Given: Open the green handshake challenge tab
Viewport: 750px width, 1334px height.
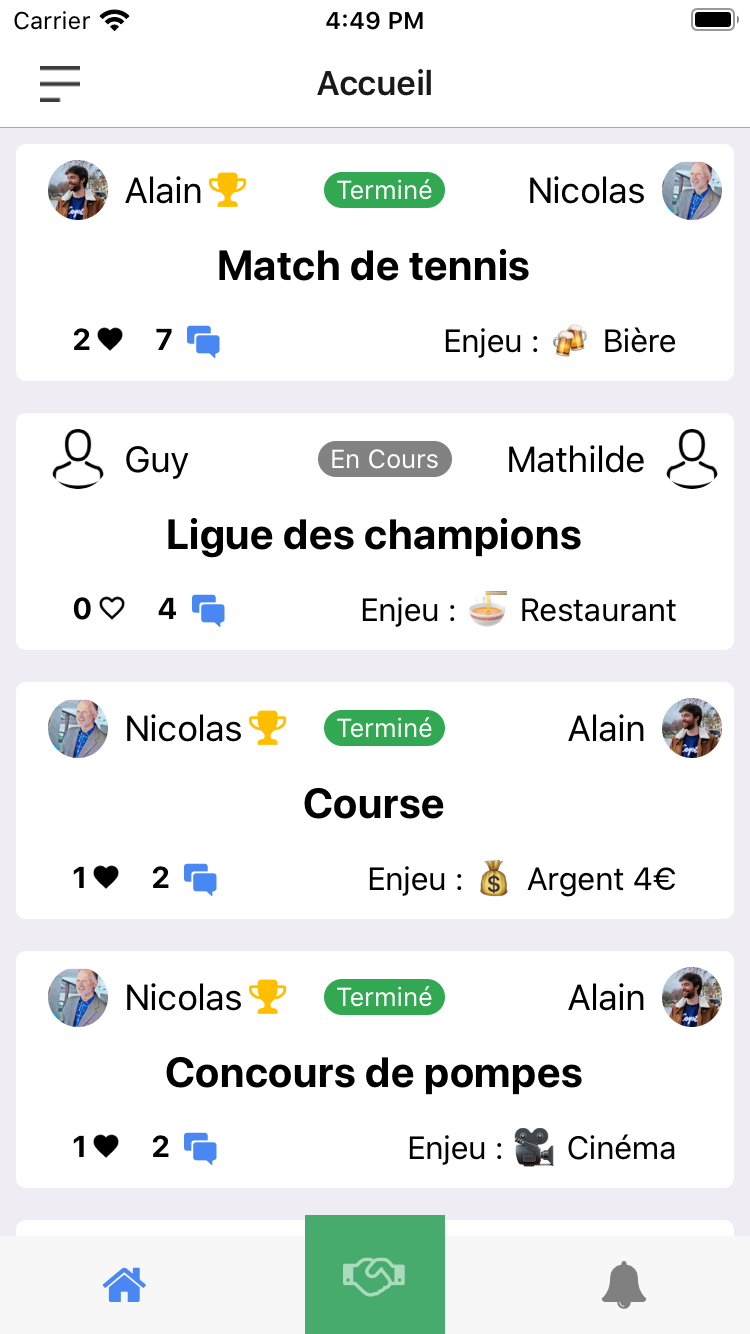Looking at the screenshot, I should (x=375, y=1275).
